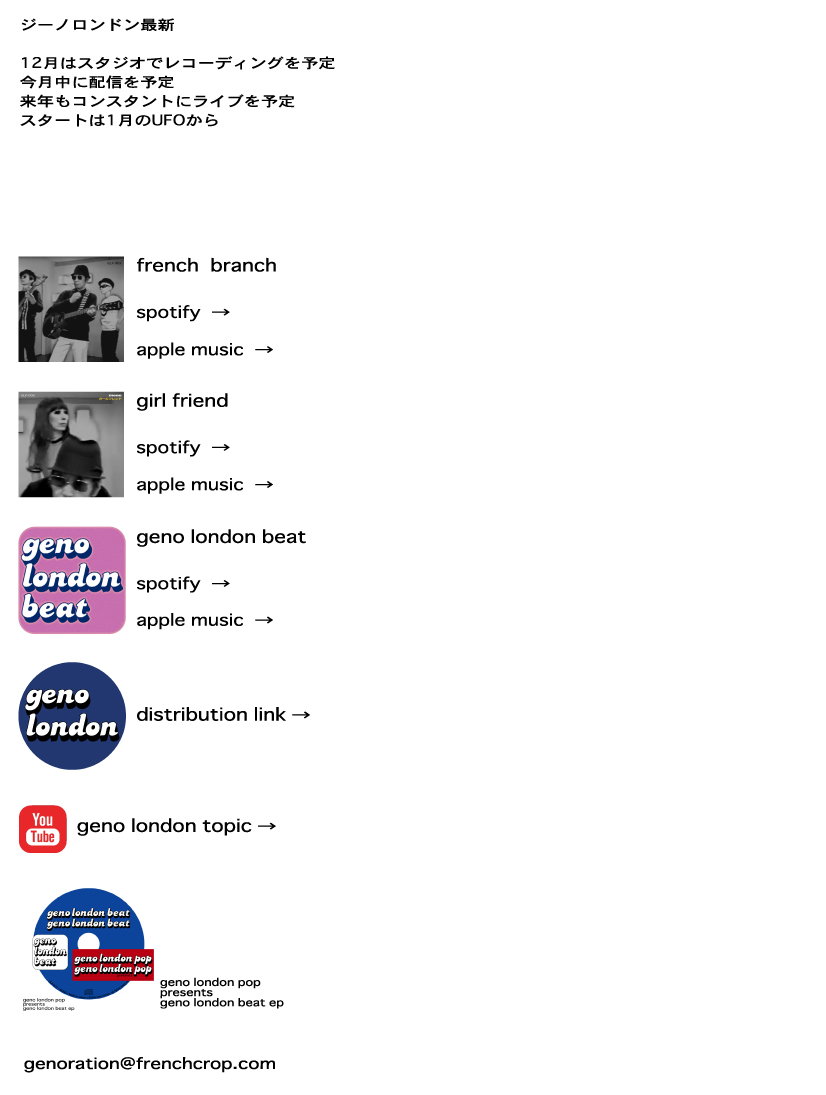Tap the genoration@frenchcrop.com email address
The height and width of the screenshot is (1095, 826).
(150, 1063)
